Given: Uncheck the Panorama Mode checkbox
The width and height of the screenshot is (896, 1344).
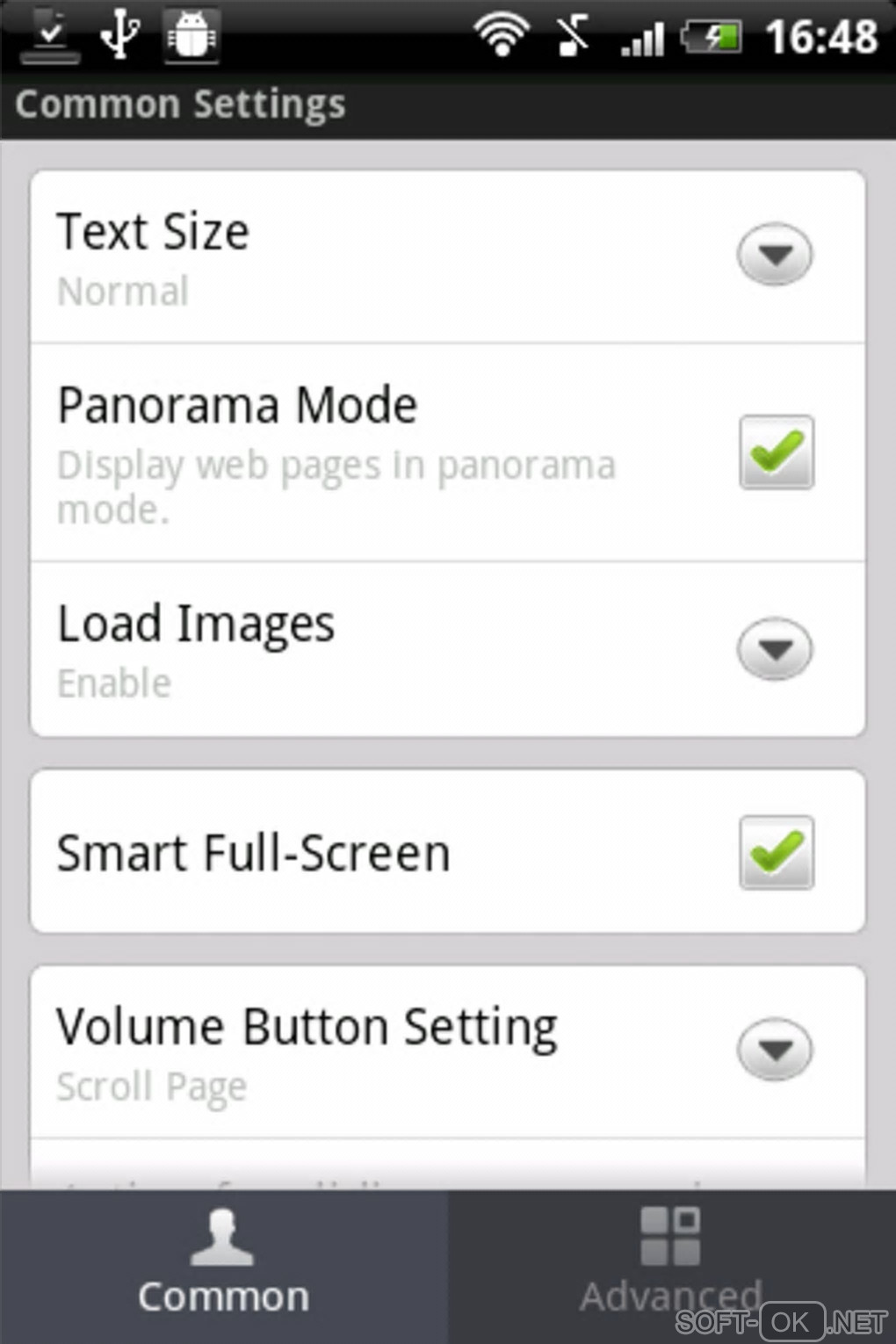Looking at the screenshot, I should [776, 452].
